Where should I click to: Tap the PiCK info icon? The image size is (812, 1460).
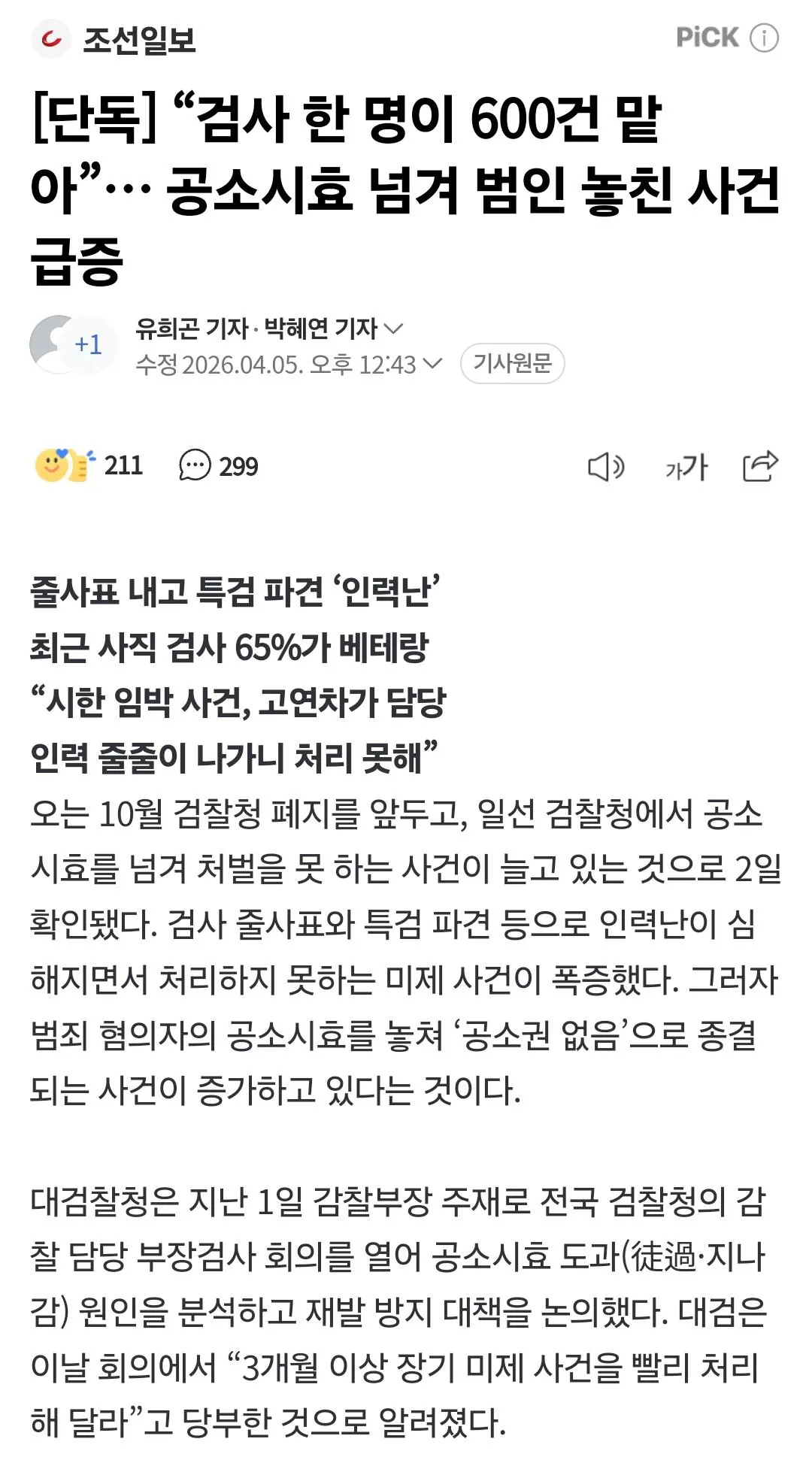click(x=765, y=38)
